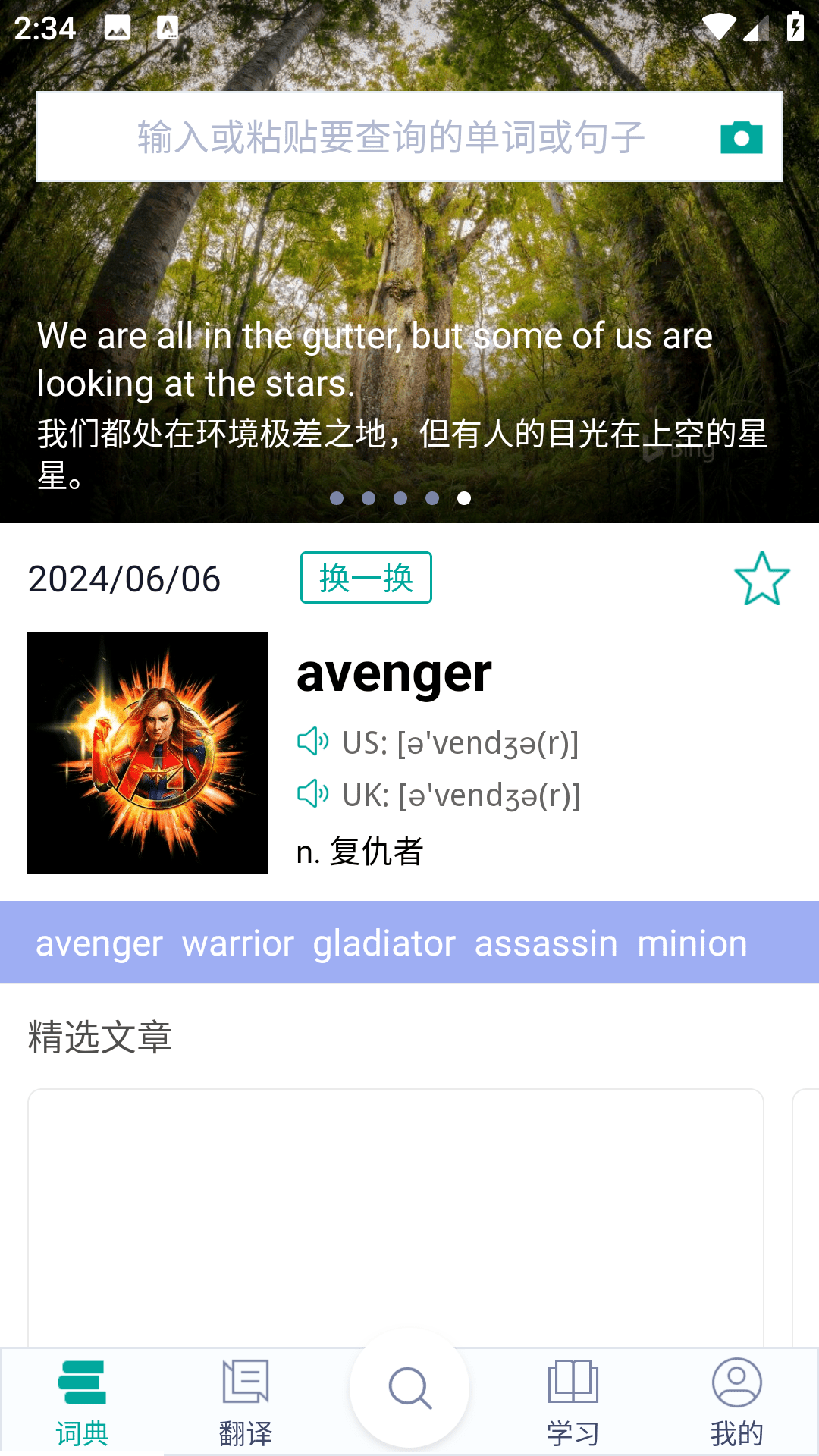
Task: Favorite the daily word via star icon
Action: [761, 579]
